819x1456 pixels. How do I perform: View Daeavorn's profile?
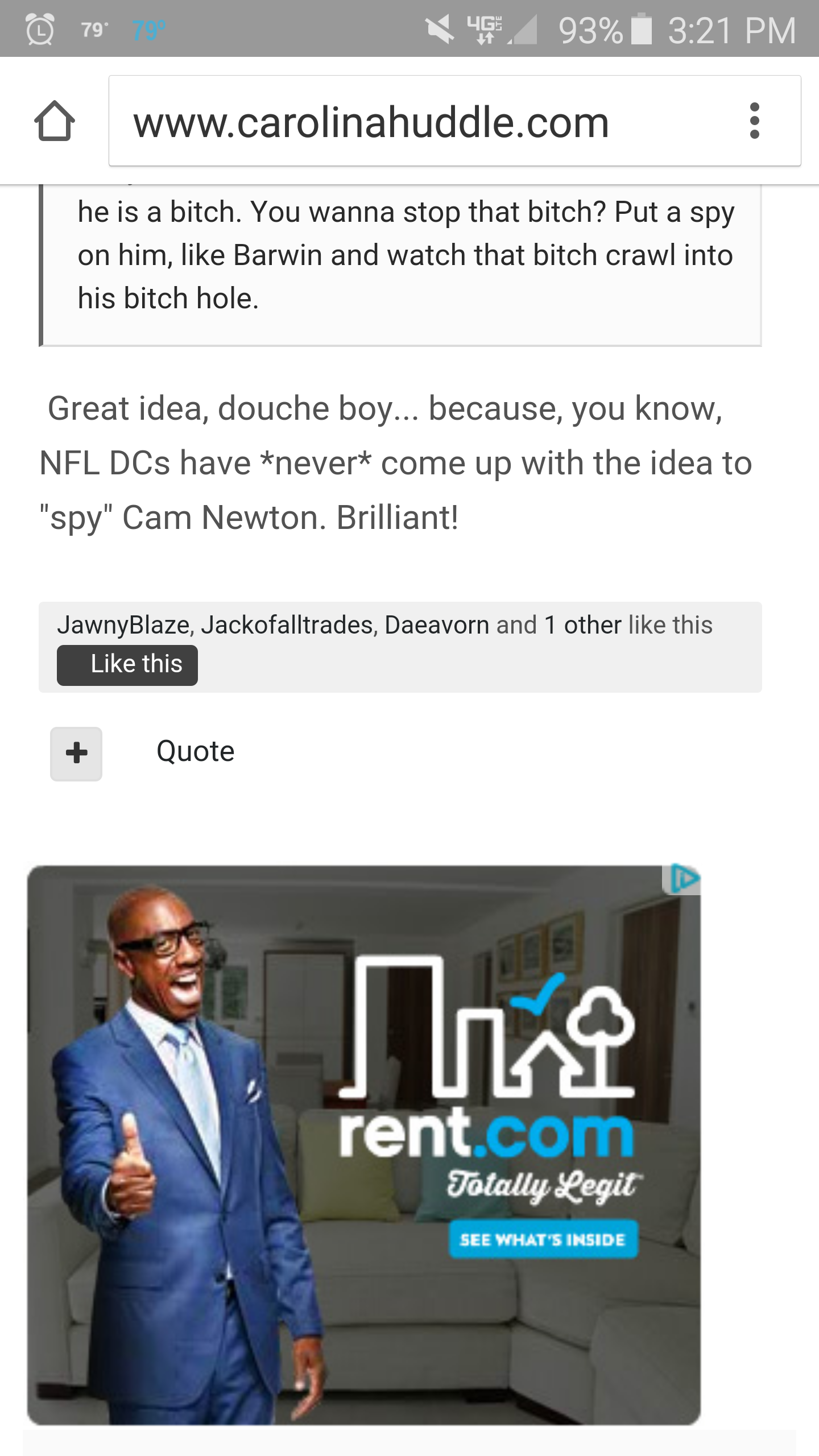pyautogui.click(x=436, y=625)
